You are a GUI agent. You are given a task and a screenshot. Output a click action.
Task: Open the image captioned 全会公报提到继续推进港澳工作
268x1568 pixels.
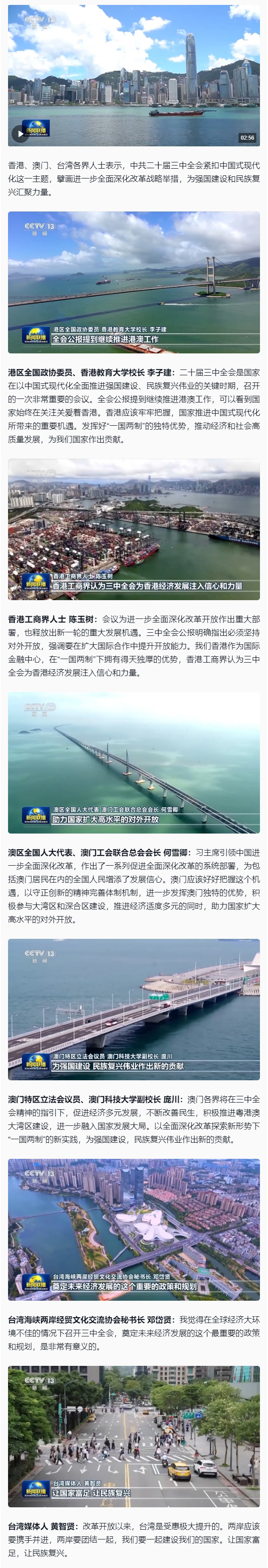point(134,282)
